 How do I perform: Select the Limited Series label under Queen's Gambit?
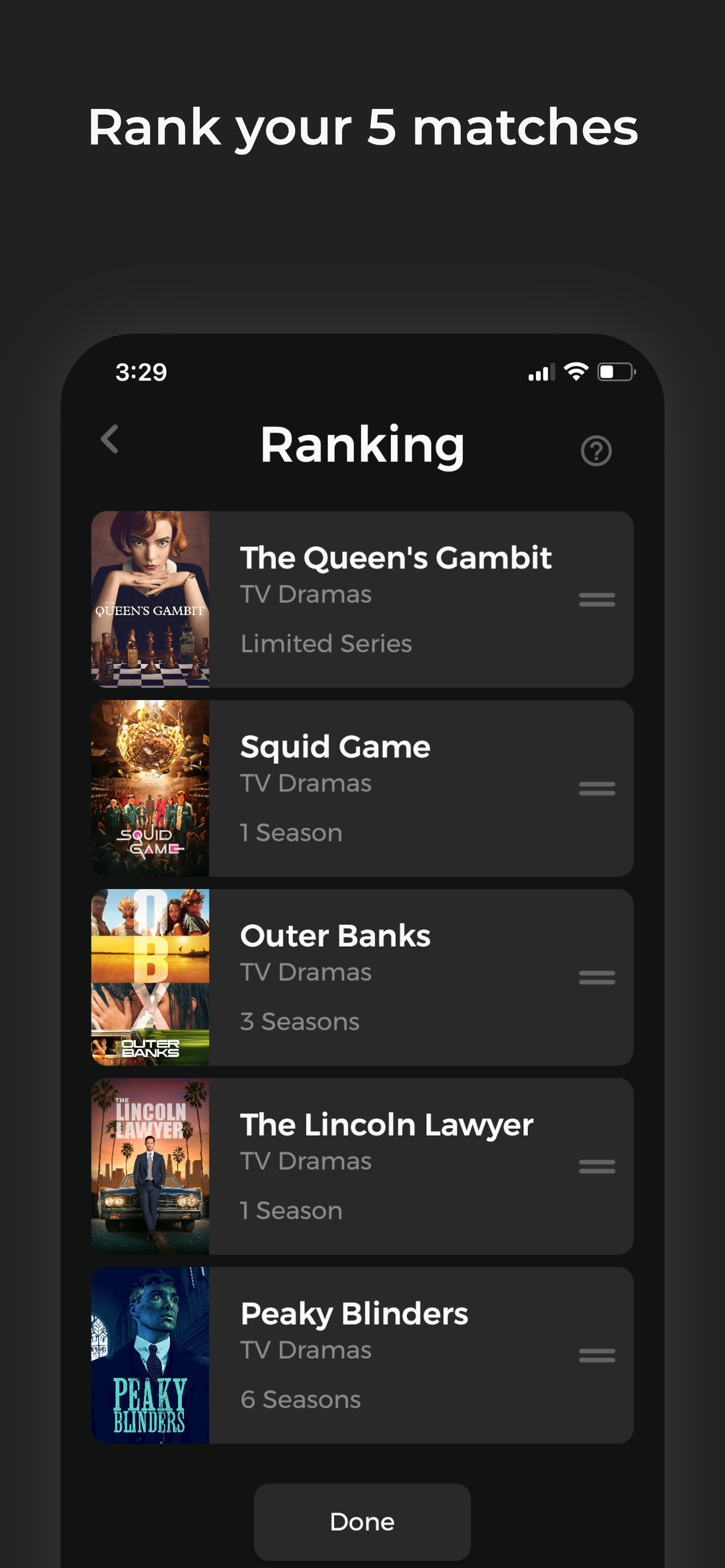coord(326,643)
